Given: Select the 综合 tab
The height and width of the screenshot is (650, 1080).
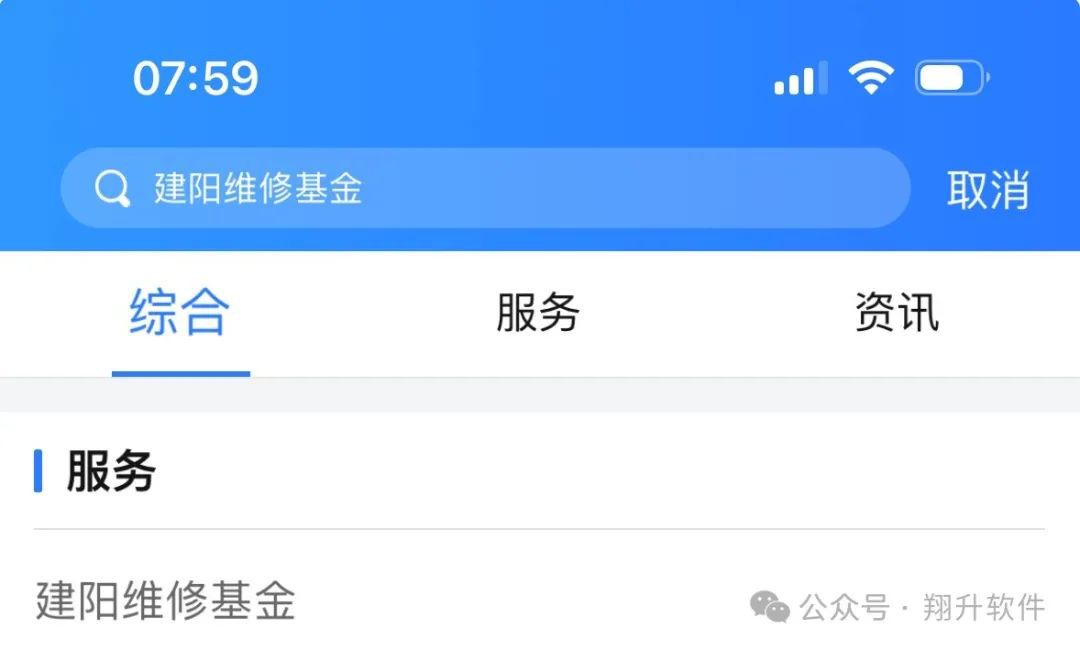Looking at the screenshot, I should tap(180, 313).
